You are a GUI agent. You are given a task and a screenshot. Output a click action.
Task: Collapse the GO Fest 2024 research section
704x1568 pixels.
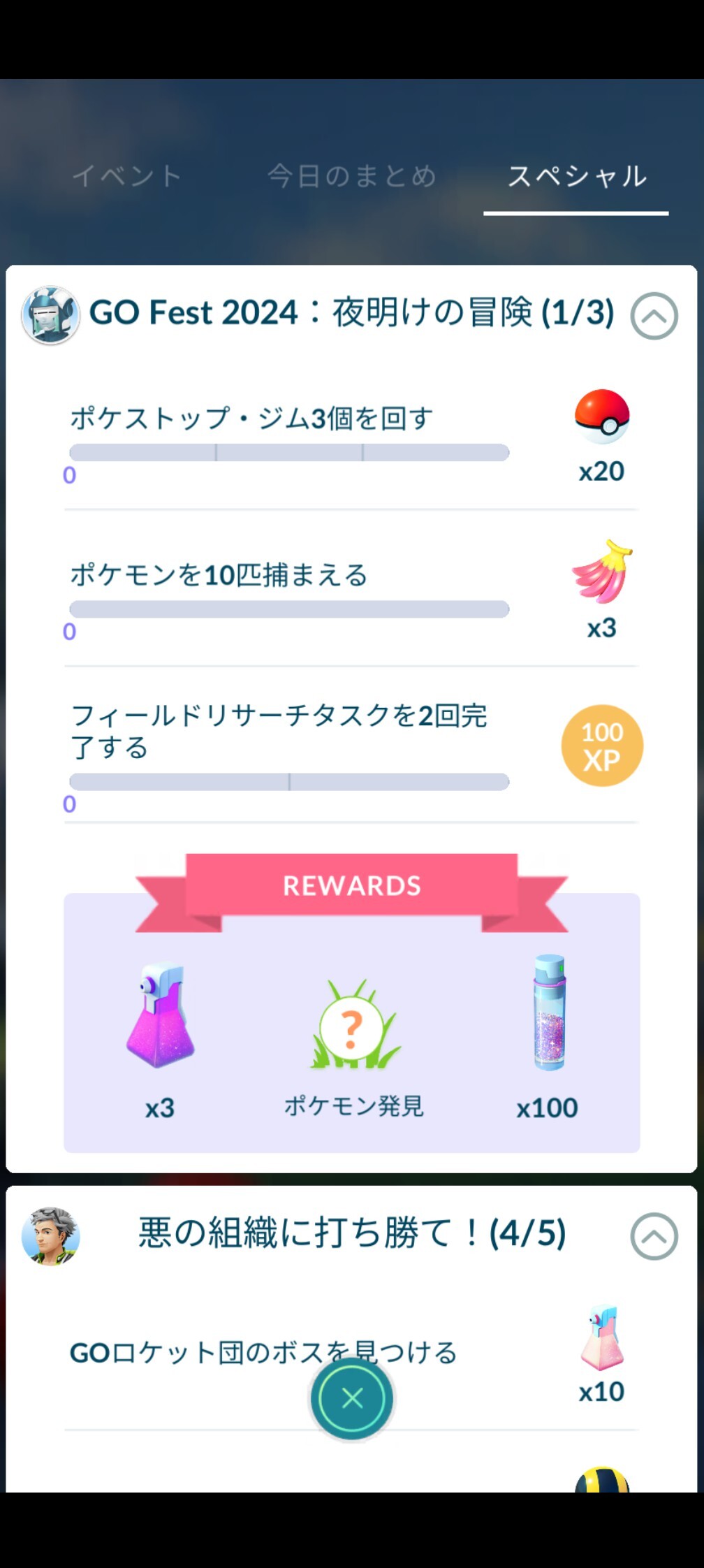[x=654, y=316]
